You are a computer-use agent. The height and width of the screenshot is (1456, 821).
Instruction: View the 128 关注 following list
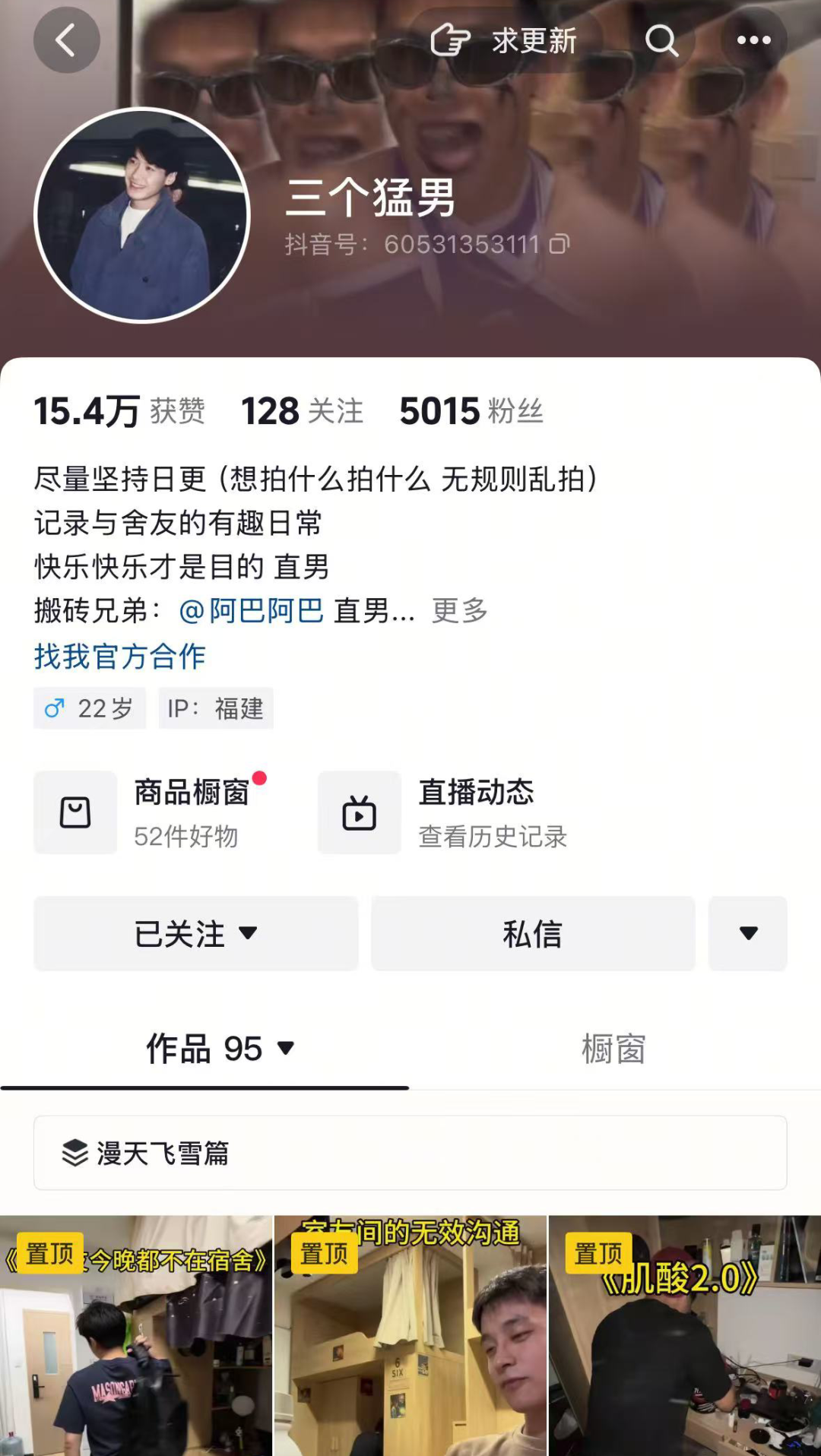point(302,411)
